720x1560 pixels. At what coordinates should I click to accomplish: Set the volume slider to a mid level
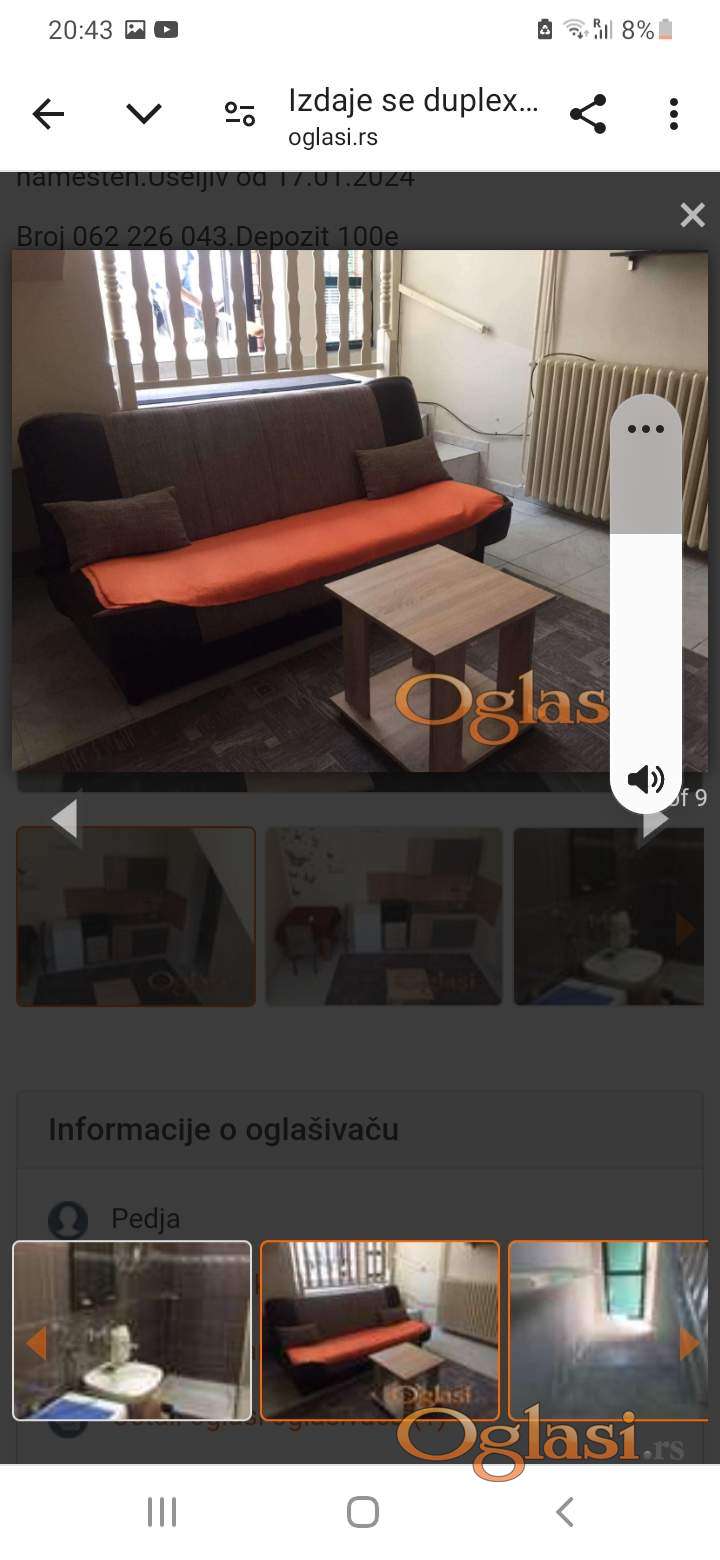coord(646,600)
